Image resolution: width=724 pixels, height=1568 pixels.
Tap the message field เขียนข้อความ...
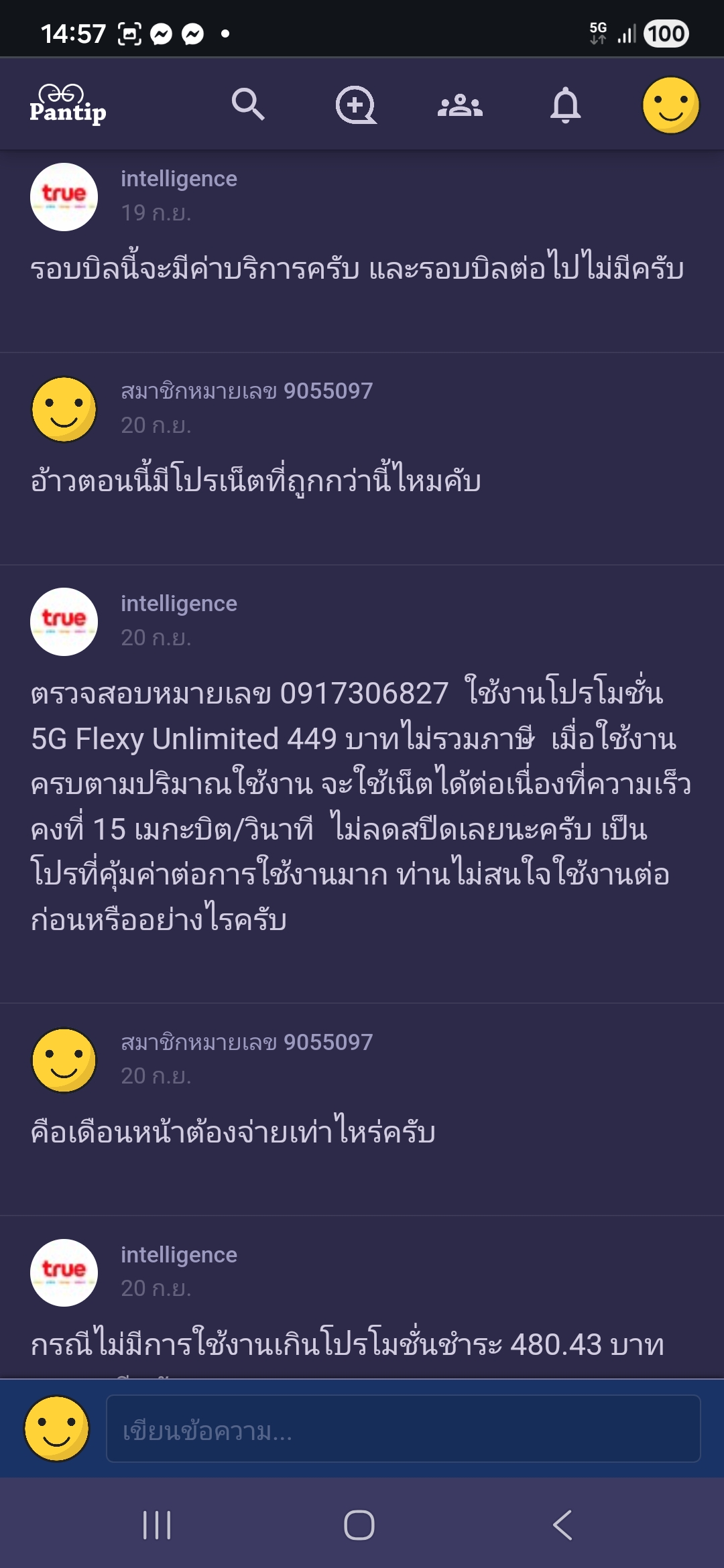pyautogui.click(x=404, y=1429)
